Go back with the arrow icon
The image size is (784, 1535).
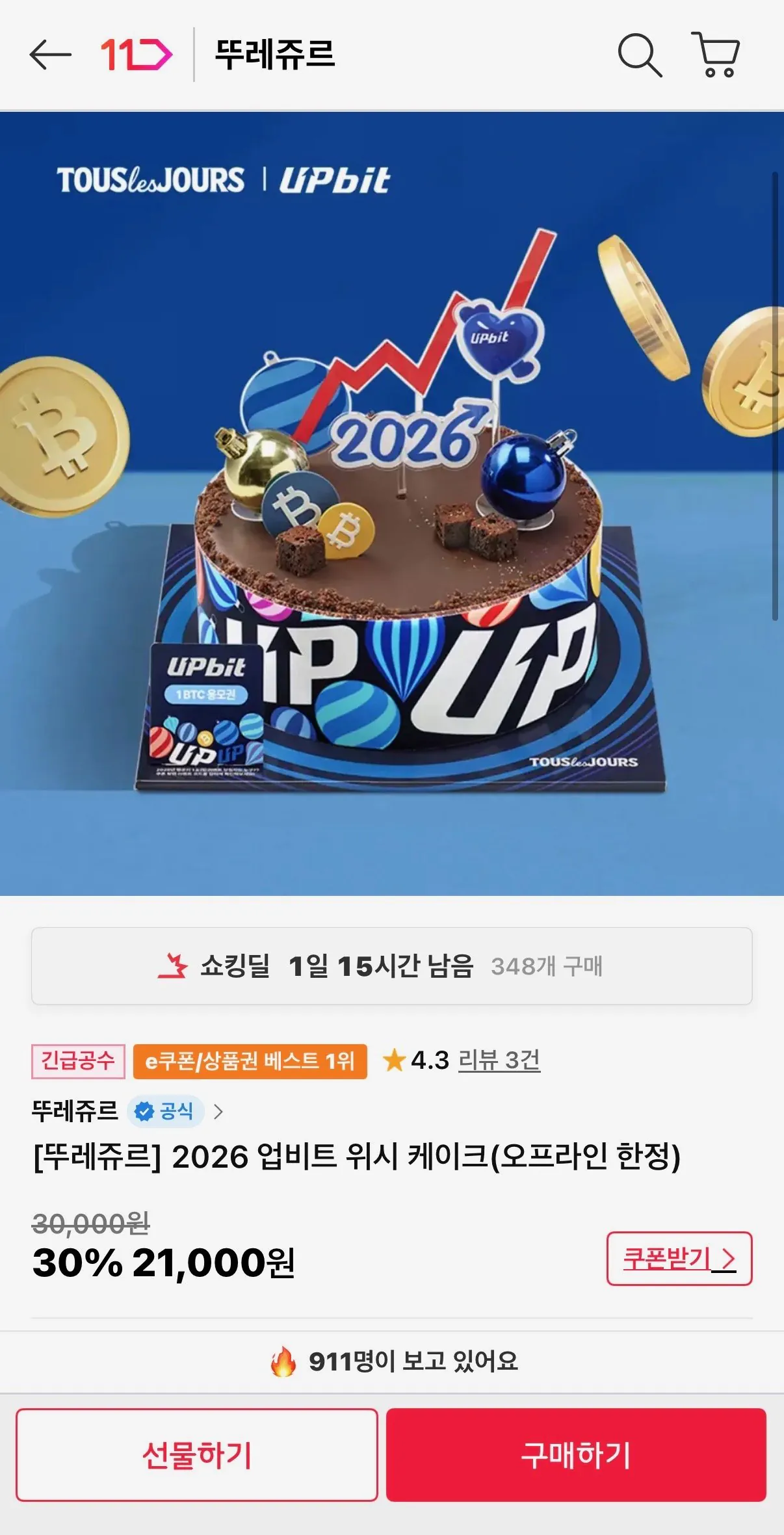50,55
